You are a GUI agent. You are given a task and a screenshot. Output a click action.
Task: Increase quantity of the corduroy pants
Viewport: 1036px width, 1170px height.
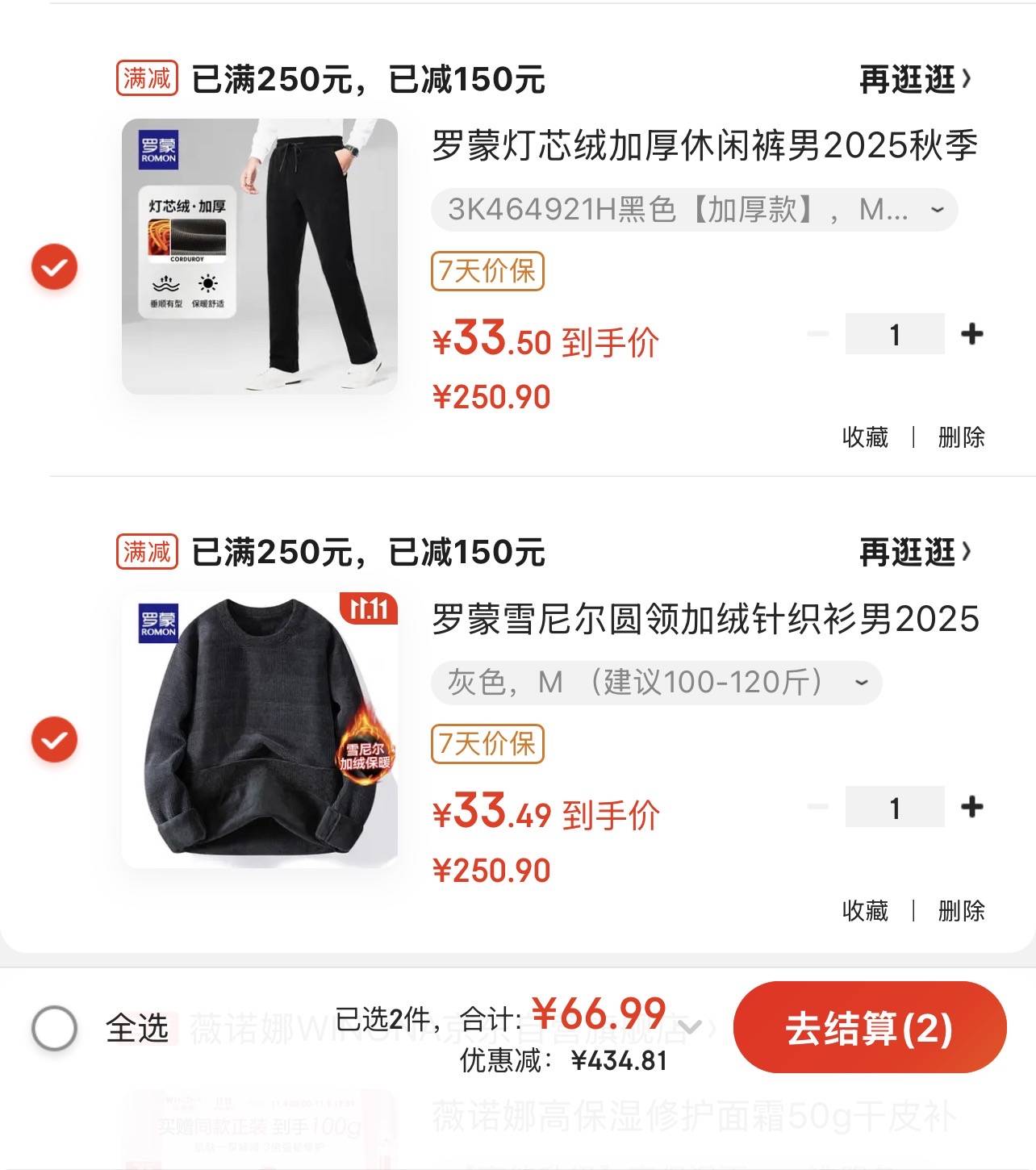coord(972,334)
